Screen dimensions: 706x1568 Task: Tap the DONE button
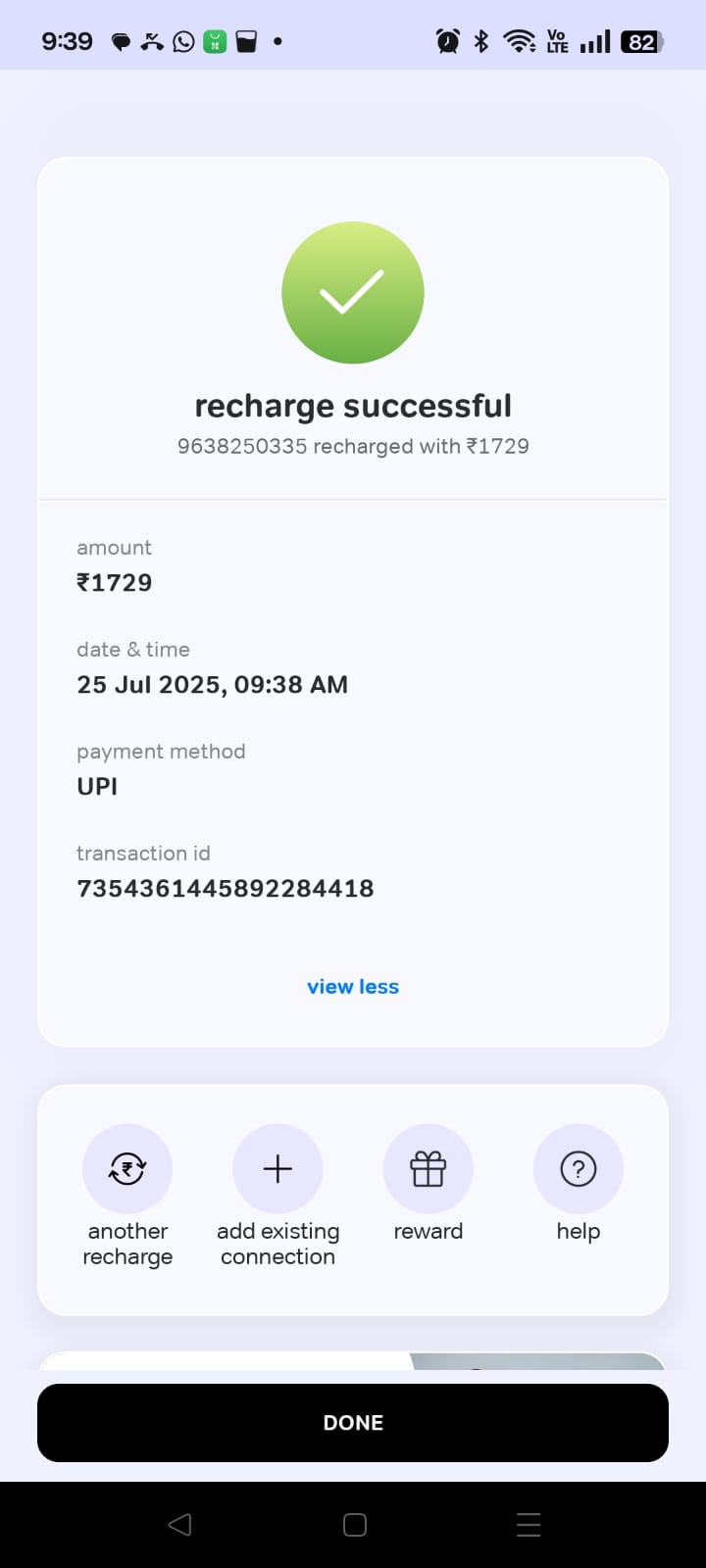[353, 1422]
